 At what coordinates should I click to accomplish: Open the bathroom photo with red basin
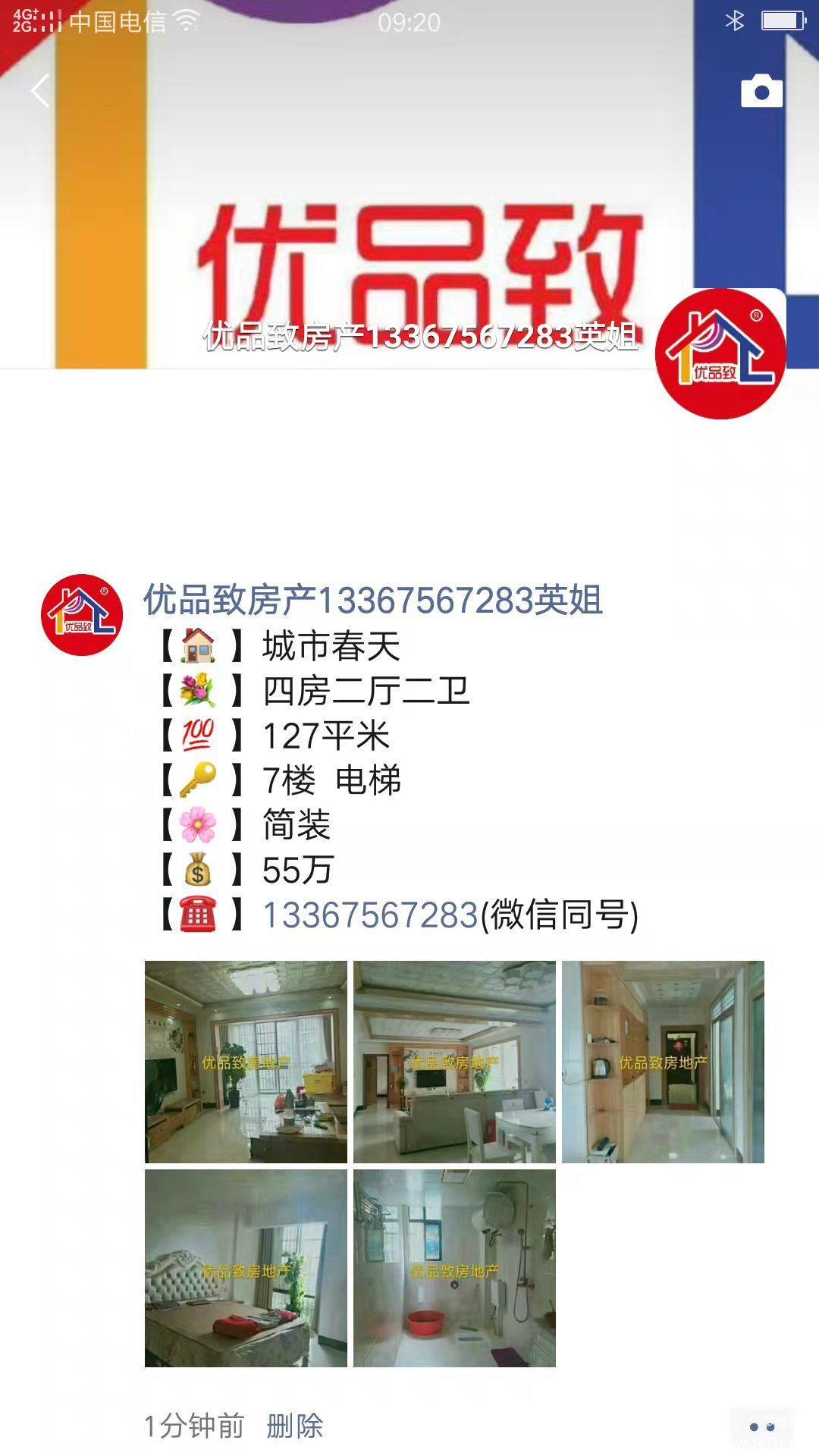[x=454, y=1268]
